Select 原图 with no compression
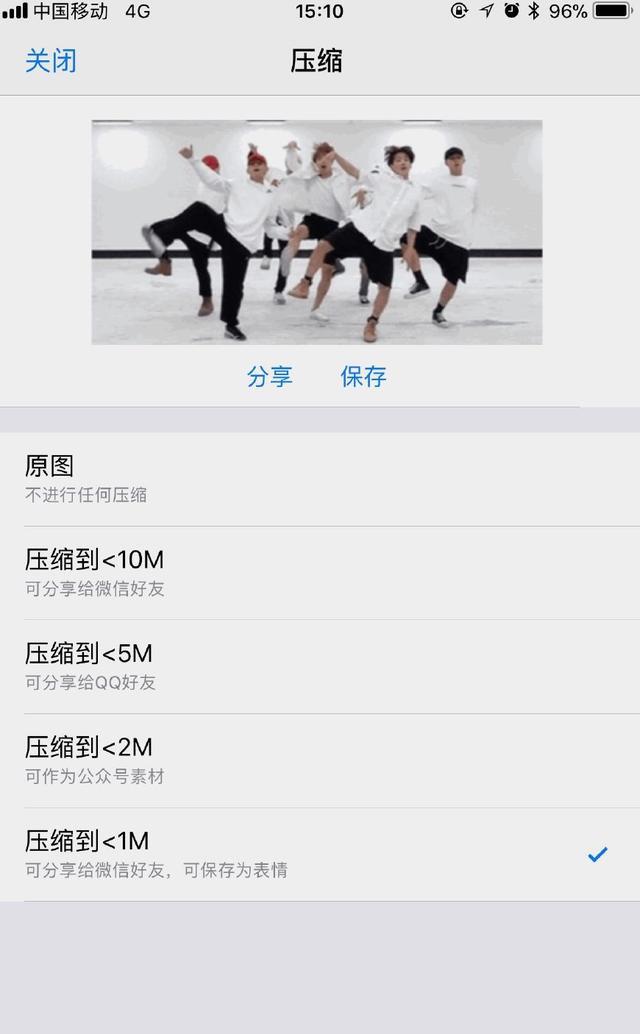The image size is (640, 1034). (320, 479)
